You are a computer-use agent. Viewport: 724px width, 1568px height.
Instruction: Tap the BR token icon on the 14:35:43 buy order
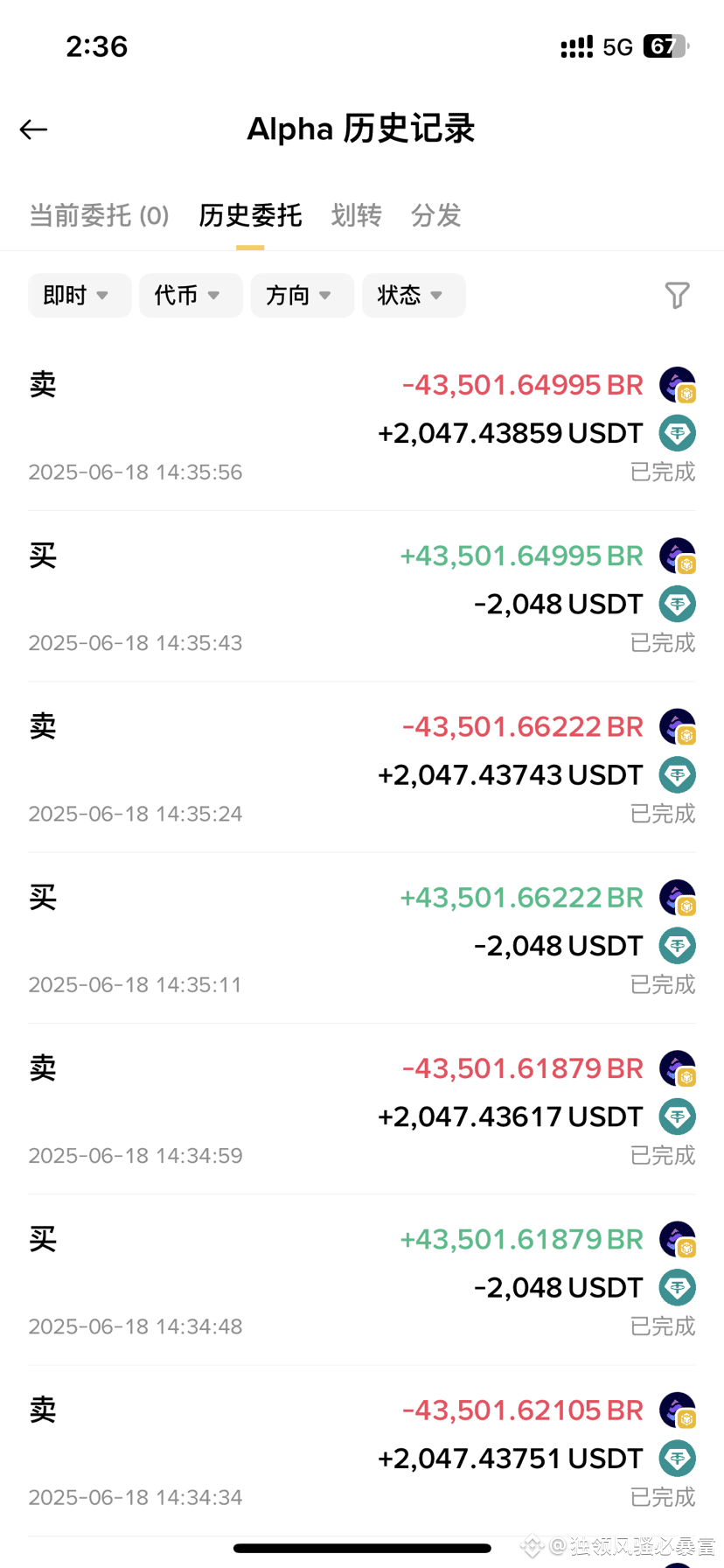pos(678,556)
